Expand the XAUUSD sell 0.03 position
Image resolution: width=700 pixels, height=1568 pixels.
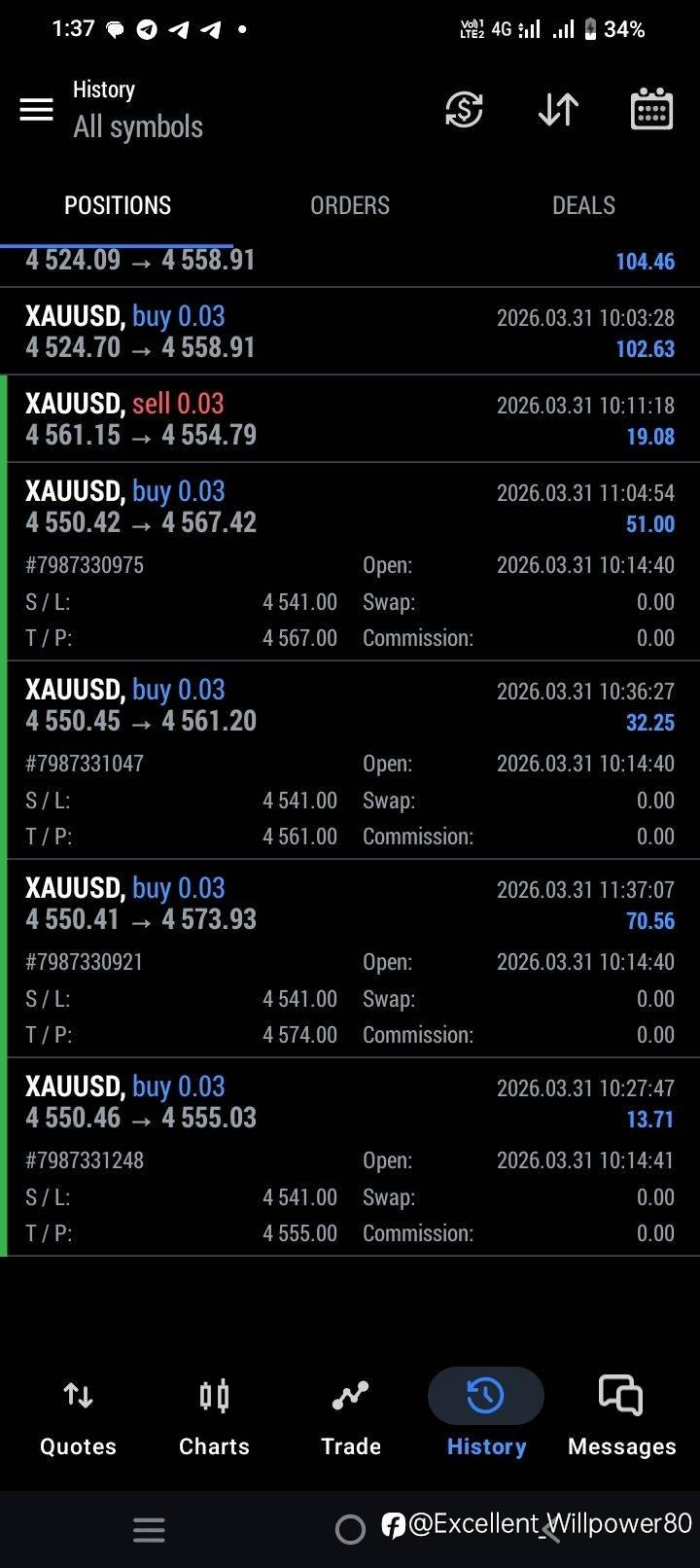[350, 419]
